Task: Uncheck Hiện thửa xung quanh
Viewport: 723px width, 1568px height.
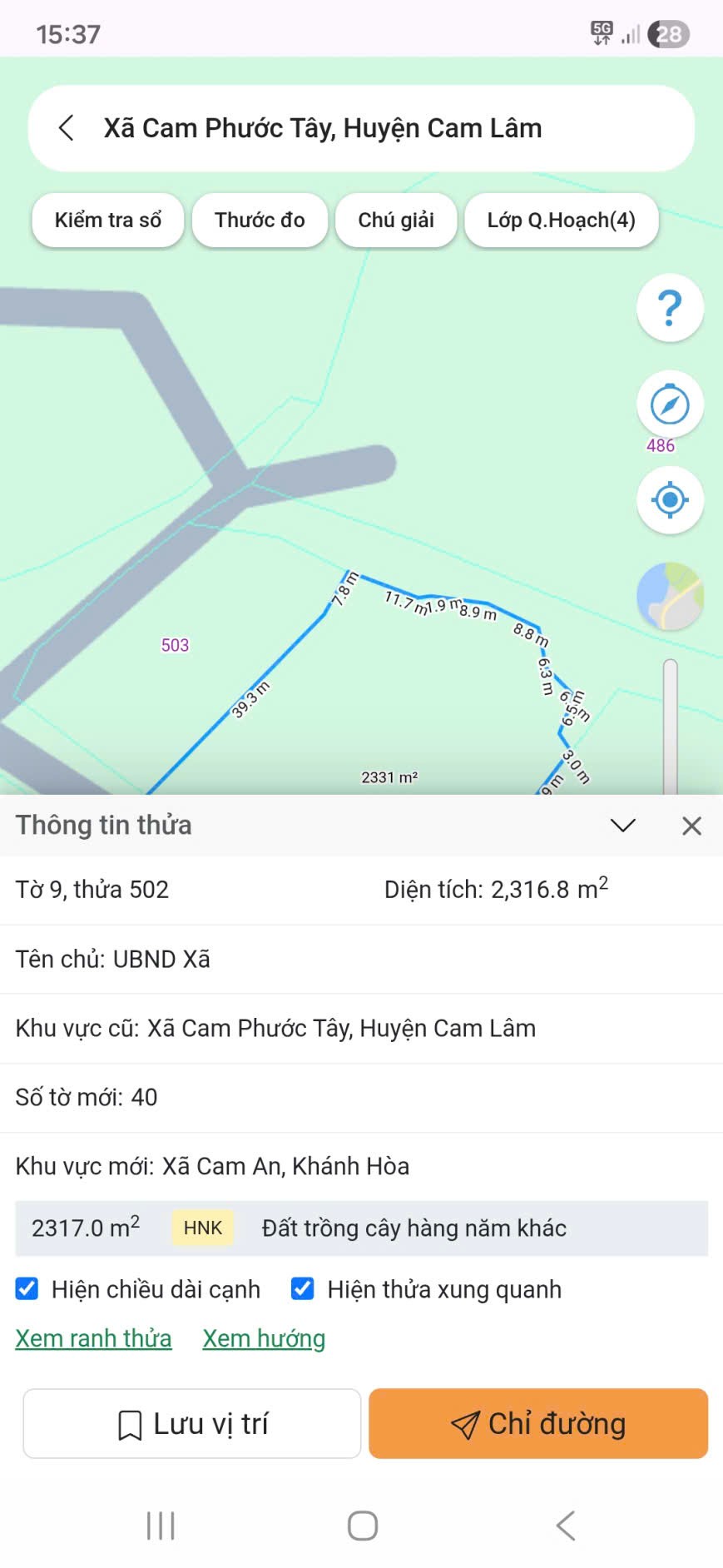Action: pos(301,1288)
